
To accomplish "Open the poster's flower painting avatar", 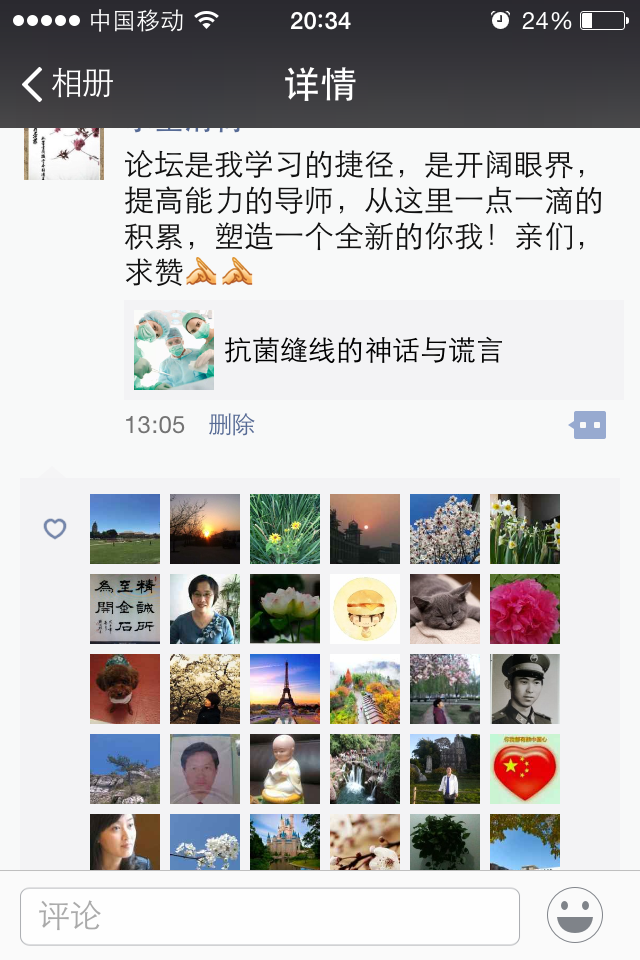I will coord(63,154).
